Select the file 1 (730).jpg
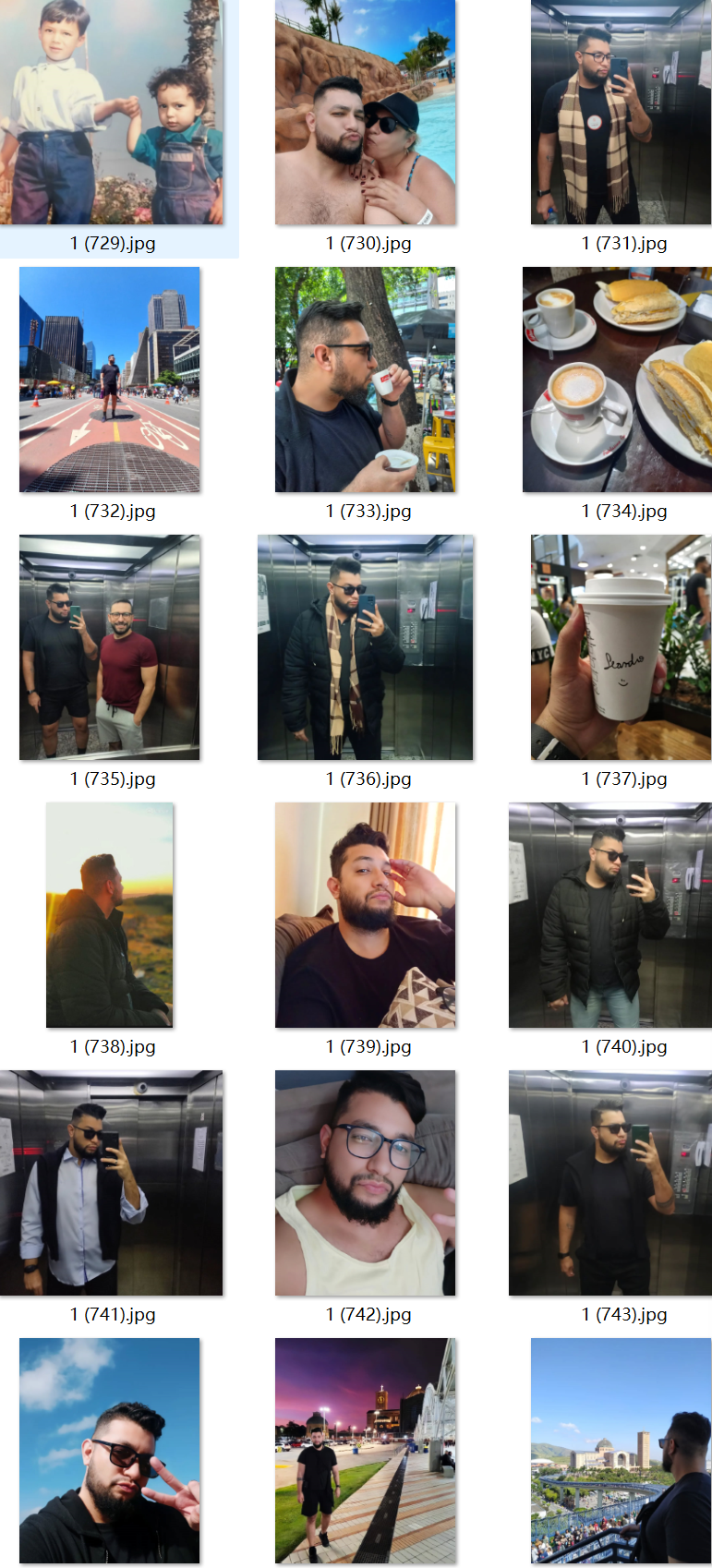The height and width of the screenshot is (1568, 712). [365, 112]
